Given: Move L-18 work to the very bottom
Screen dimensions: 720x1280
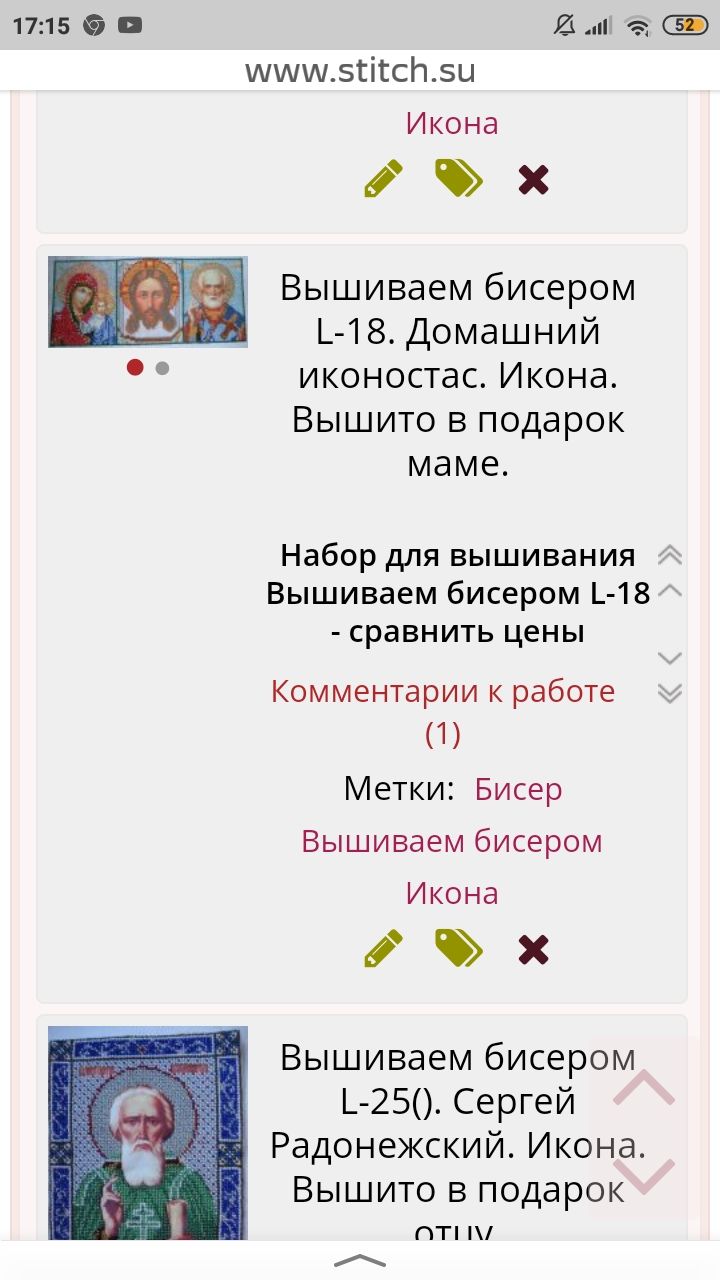Looking at the screenshot, I should tap(669, 693).
